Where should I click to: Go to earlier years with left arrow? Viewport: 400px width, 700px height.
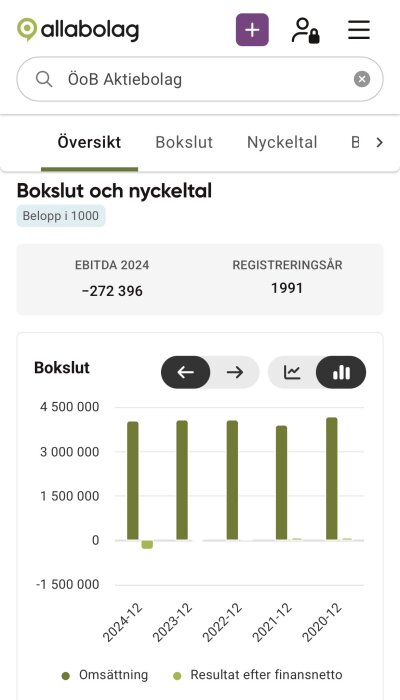[x=186, y=372]
